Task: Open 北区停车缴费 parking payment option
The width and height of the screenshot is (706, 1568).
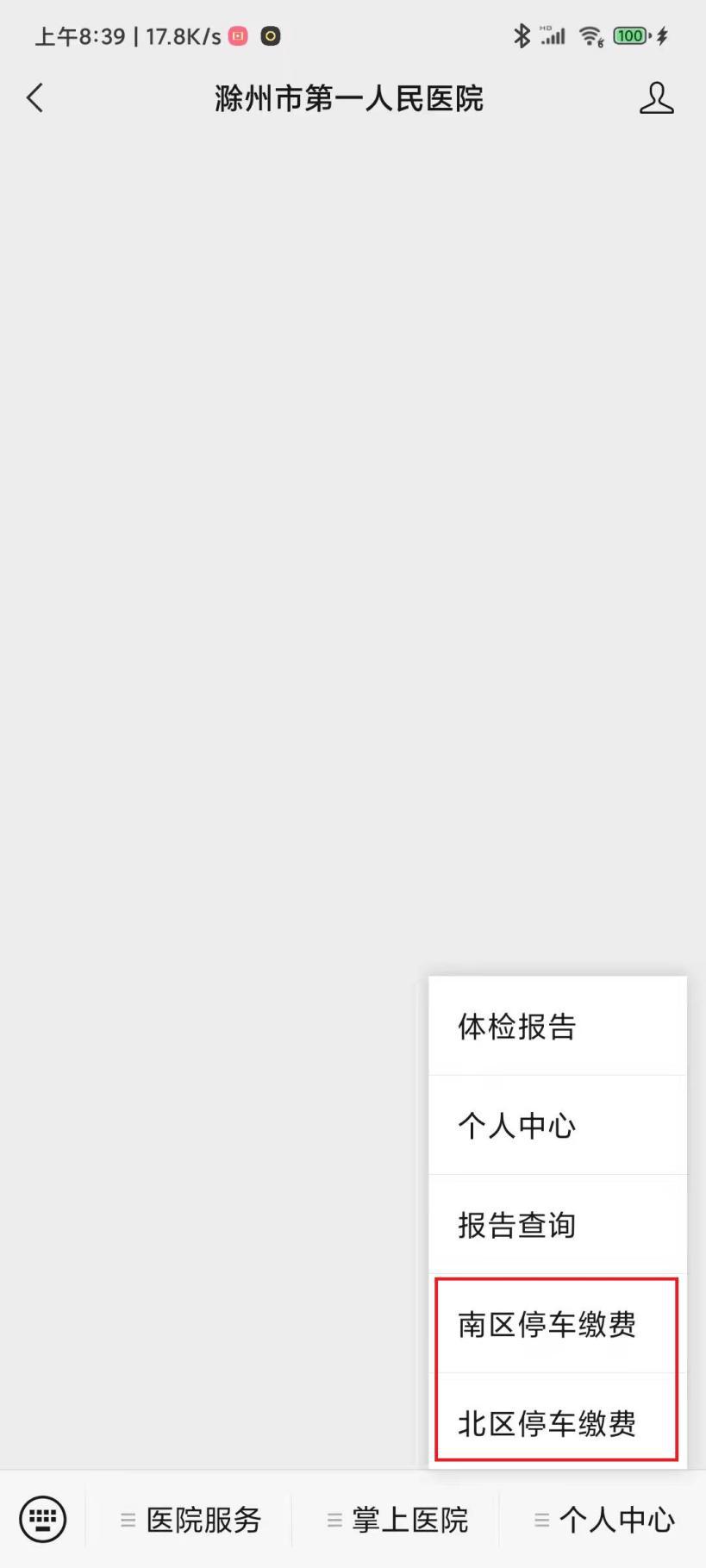Action: (x=547, y=1424)
